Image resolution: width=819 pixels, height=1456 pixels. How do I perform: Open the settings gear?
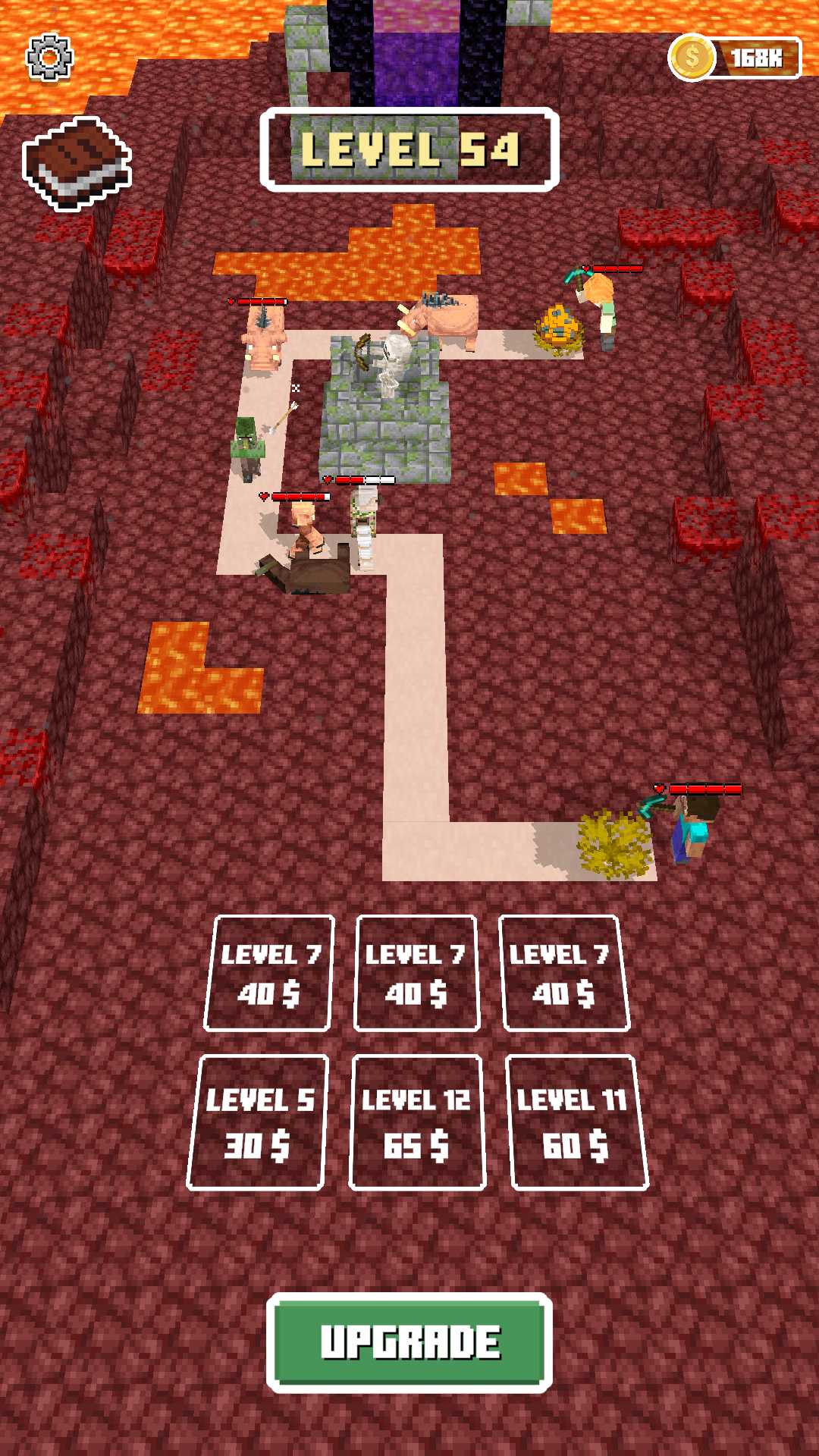[x=49, y=57]
